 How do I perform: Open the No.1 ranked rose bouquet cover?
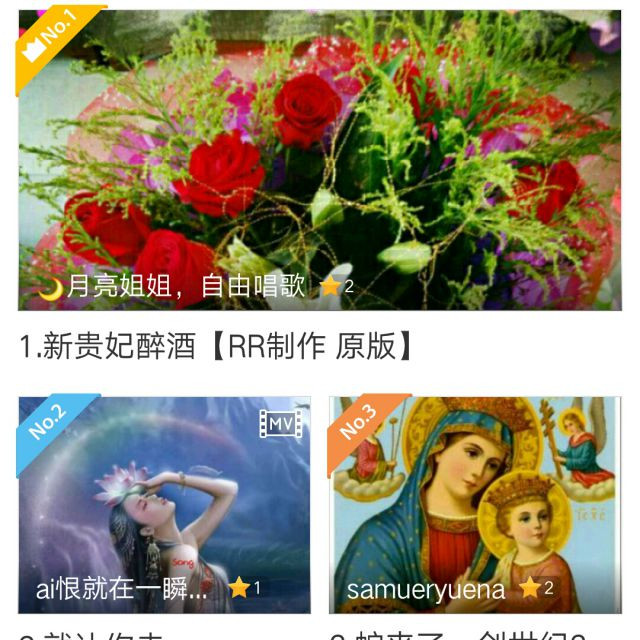pyautogui.click(x=320, y=160)
